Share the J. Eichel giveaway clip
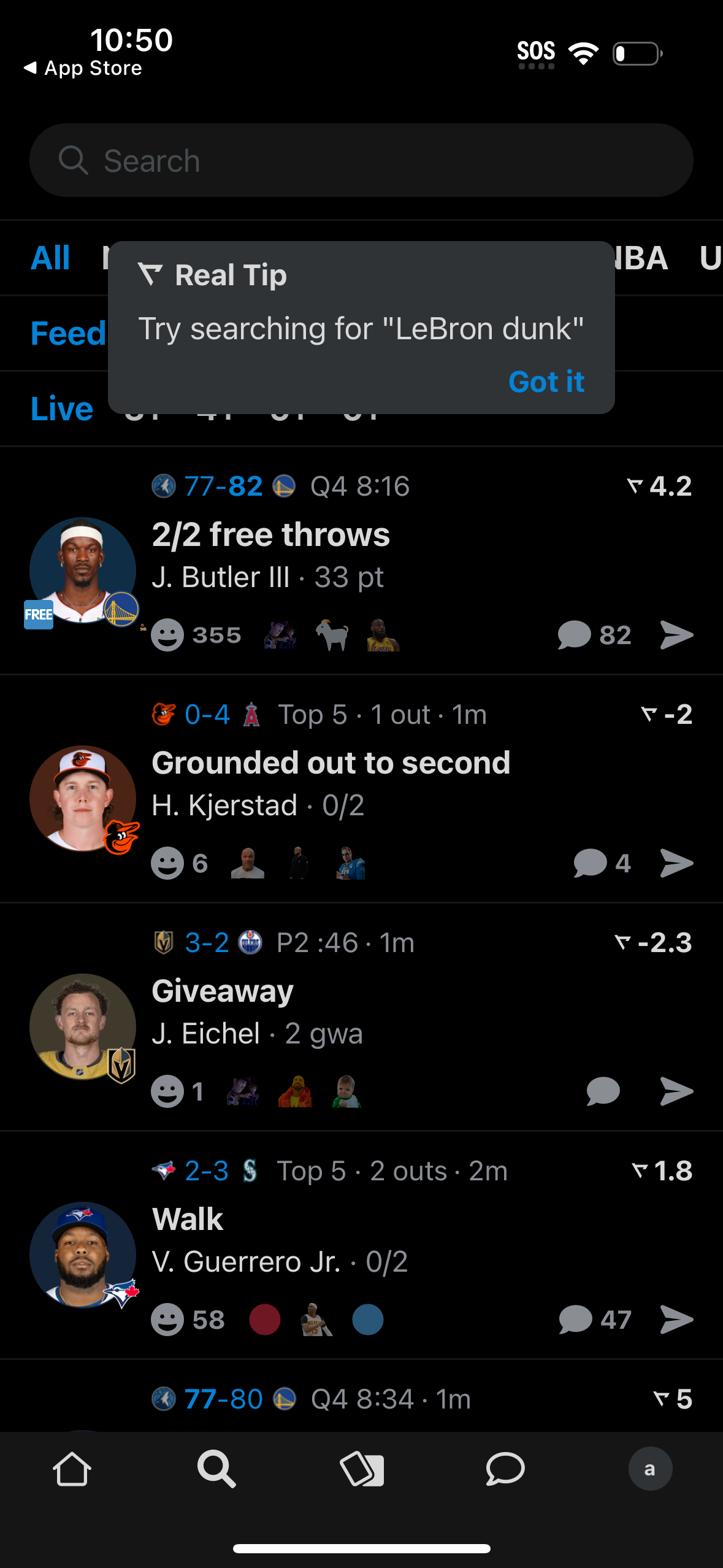The width and height of the screenshot is (723, 1568). tap(676, 1091)
